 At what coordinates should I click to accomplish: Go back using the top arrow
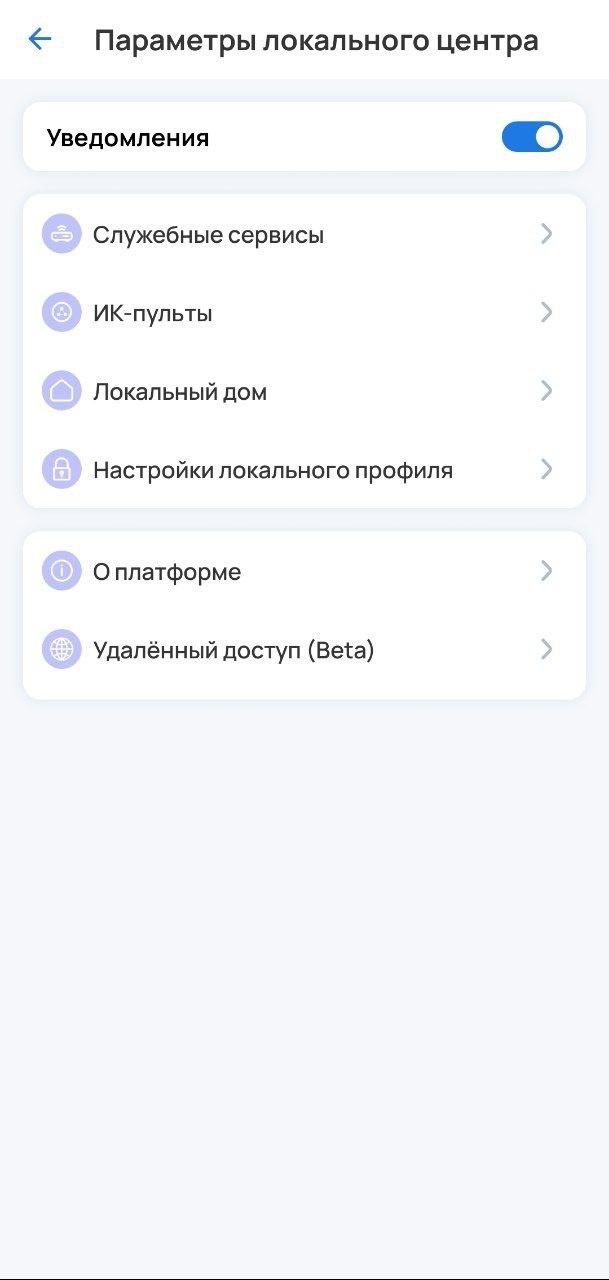pyautogui.click(x=40, y=40)
